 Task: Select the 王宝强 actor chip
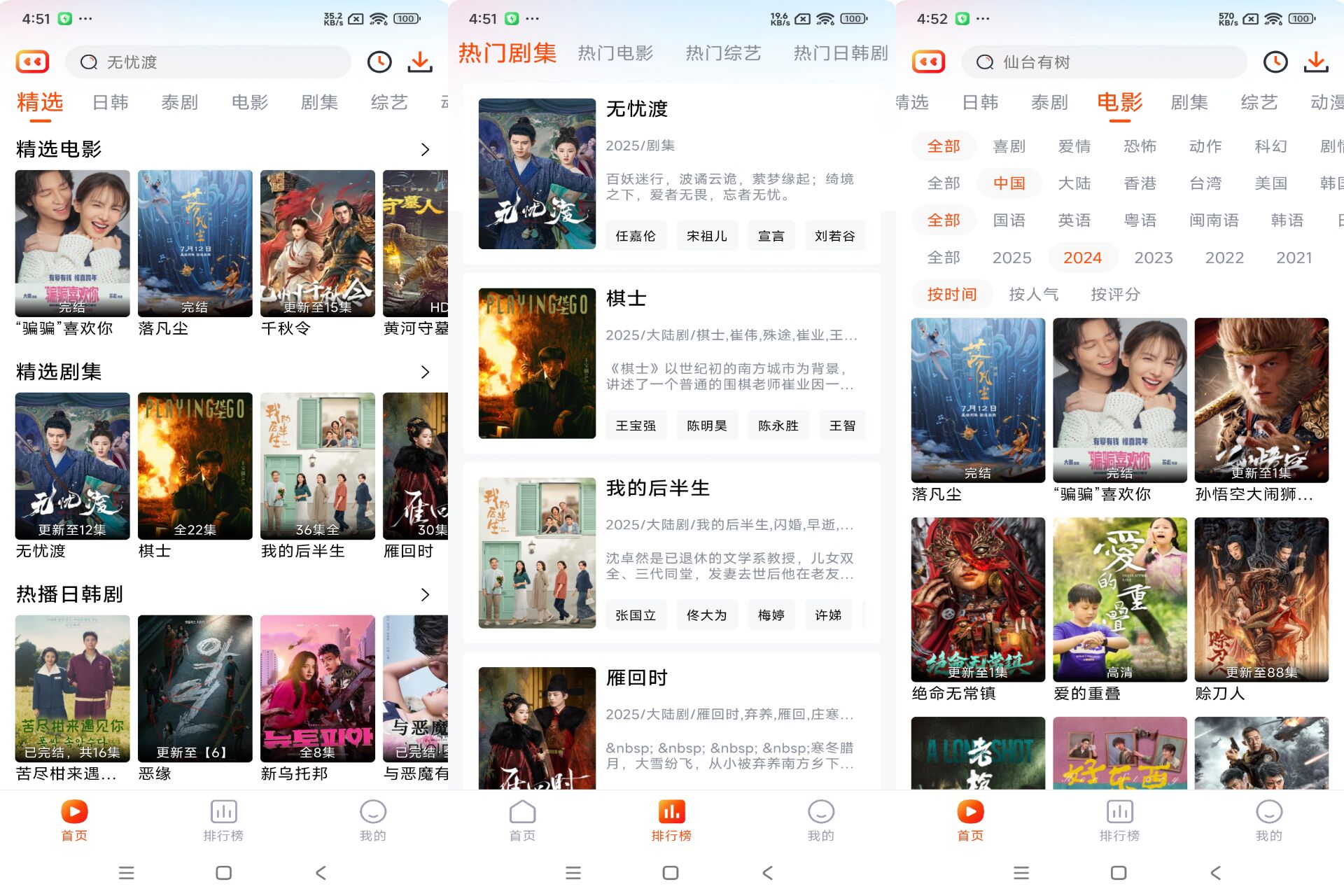pos(636,426)
